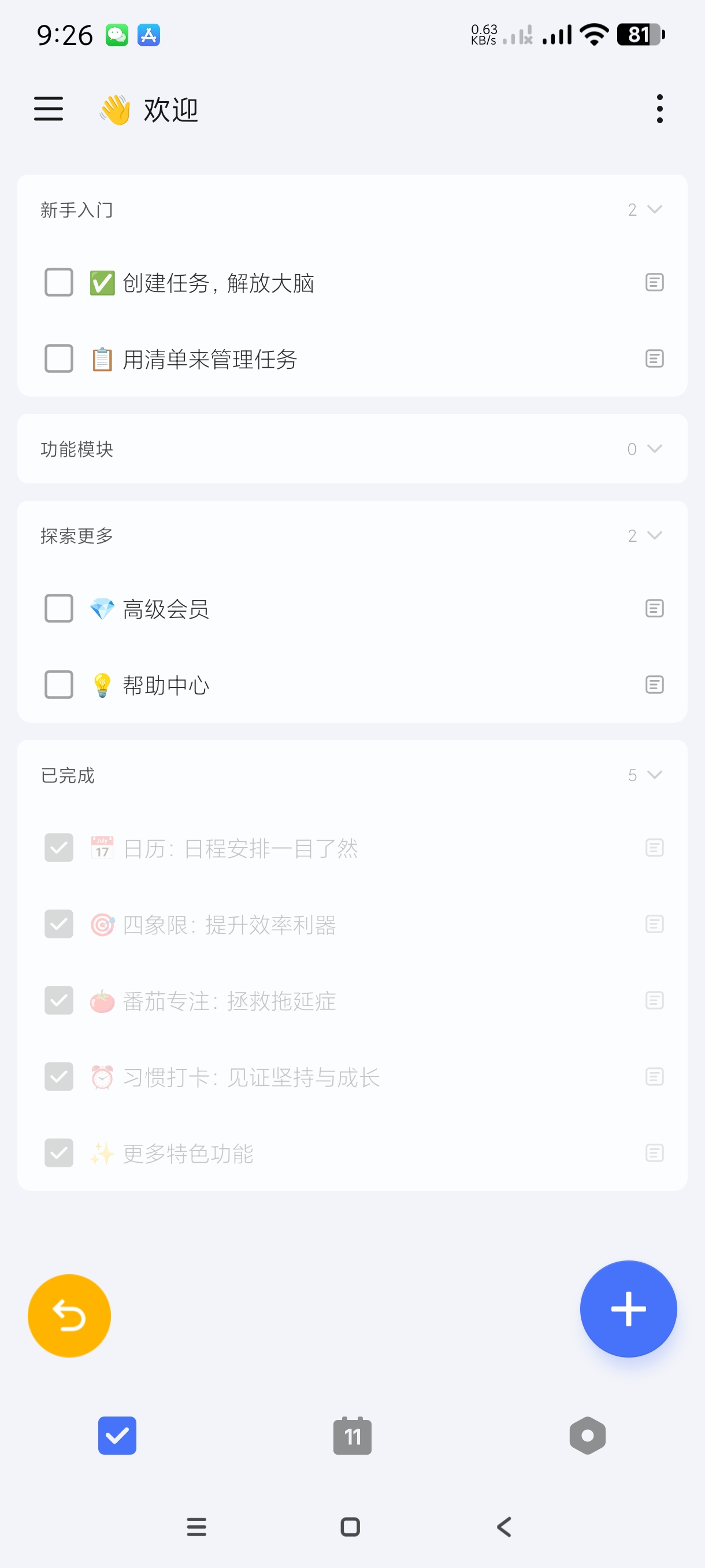The image size is (705, 1568).
Task: Open the 帮助中心 task details
Action: [165, 685]
